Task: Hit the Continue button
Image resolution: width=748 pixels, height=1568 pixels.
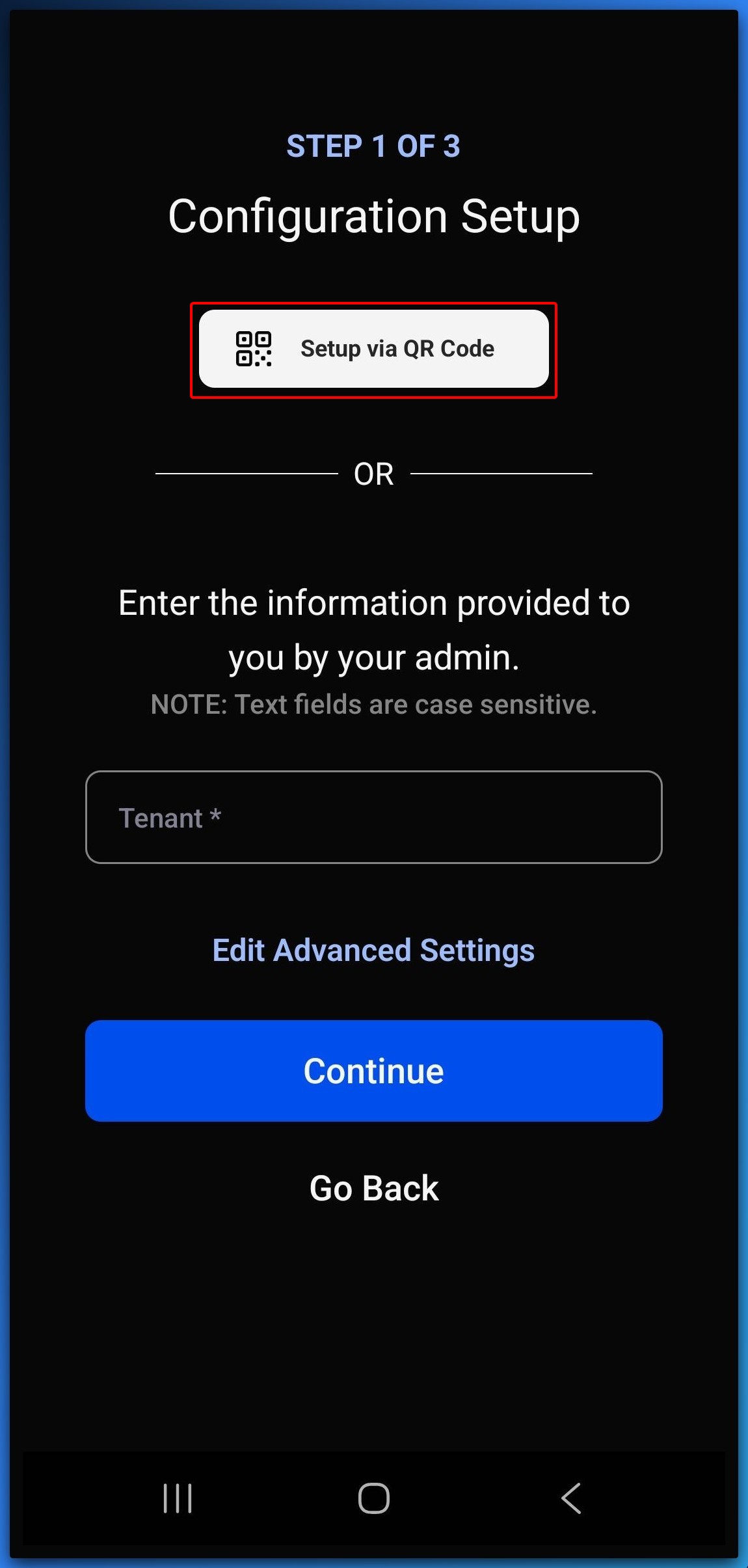Action: tap(373, 1071)
